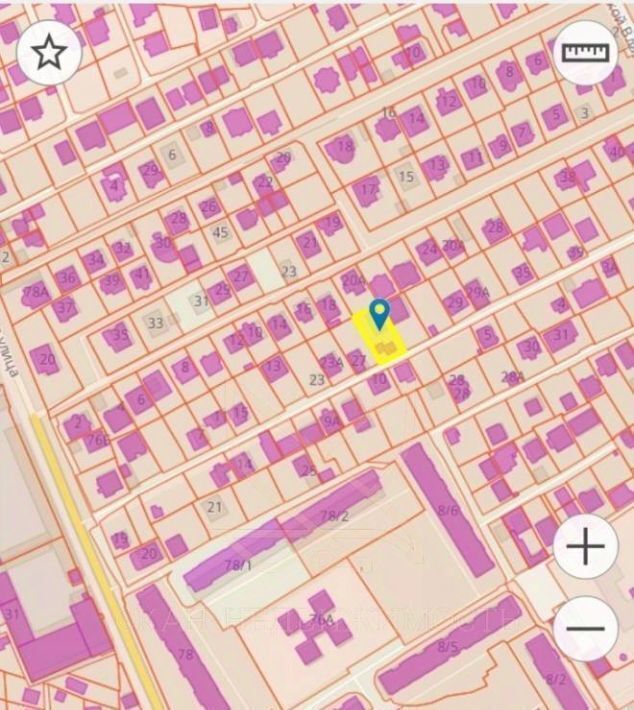The height and width of the screenshot is (710, 634).
Task: Zoom in on the map
Action: click(x=586, y=546)
